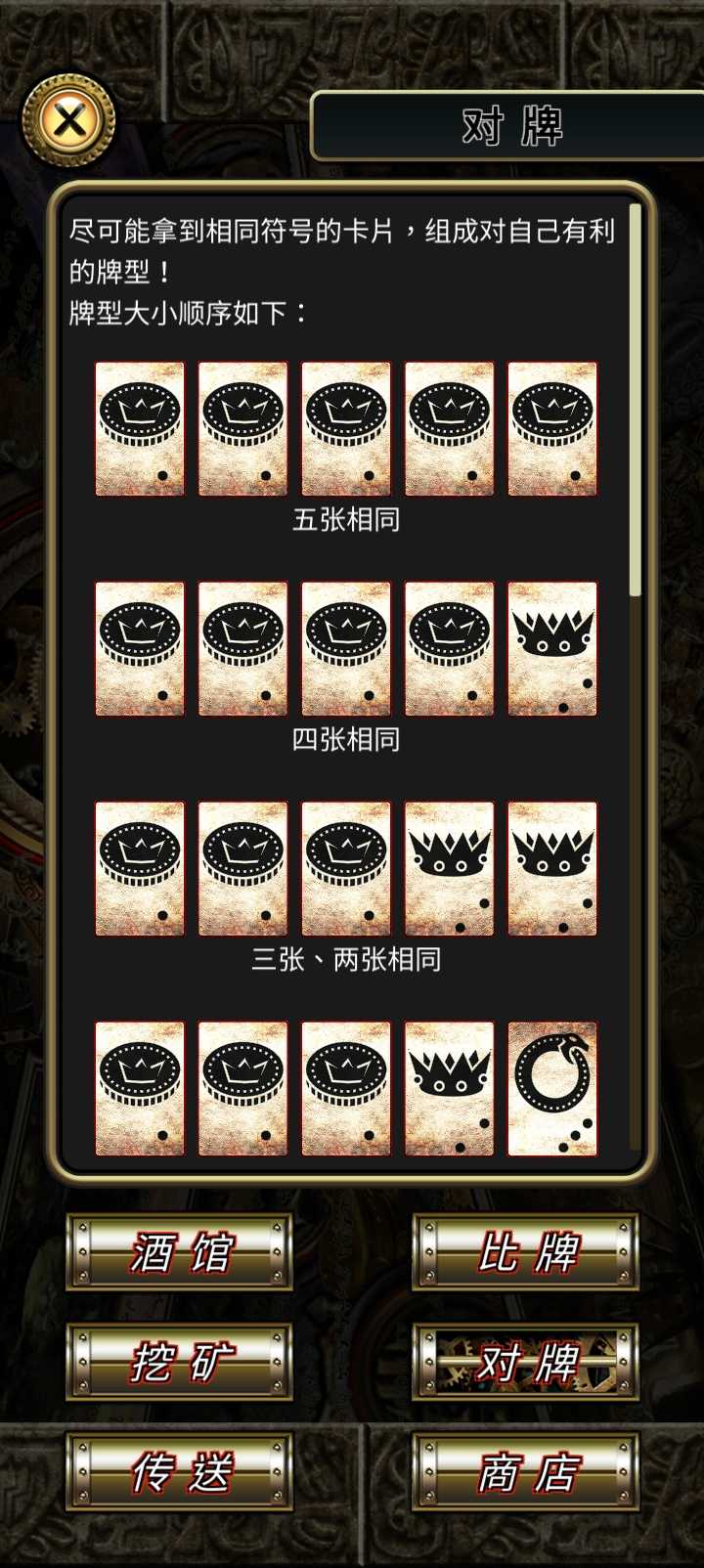
Task: Open the 挖矿 section
Action: click(180, 1362)
